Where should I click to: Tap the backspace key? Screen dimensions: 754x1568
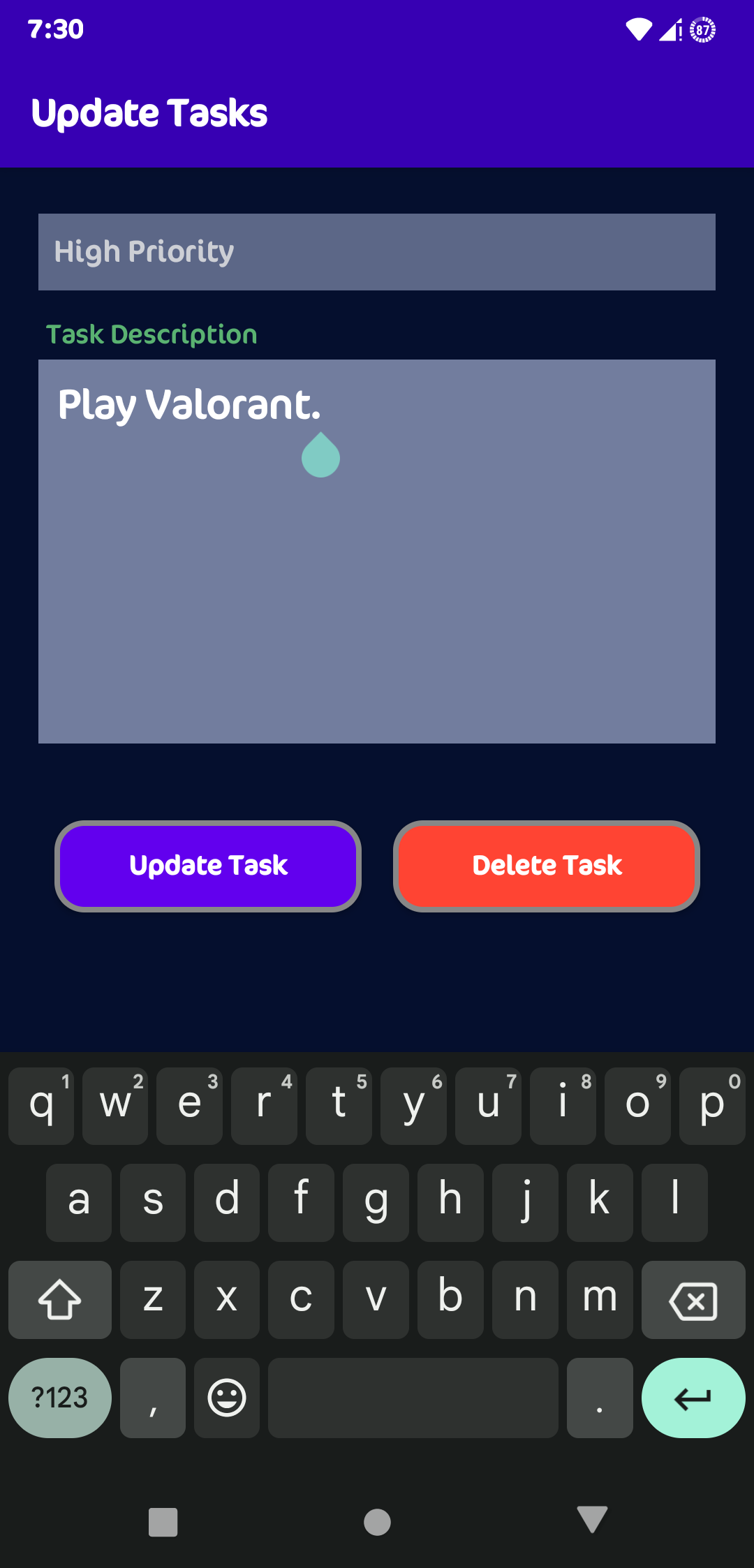point(693,1300)
